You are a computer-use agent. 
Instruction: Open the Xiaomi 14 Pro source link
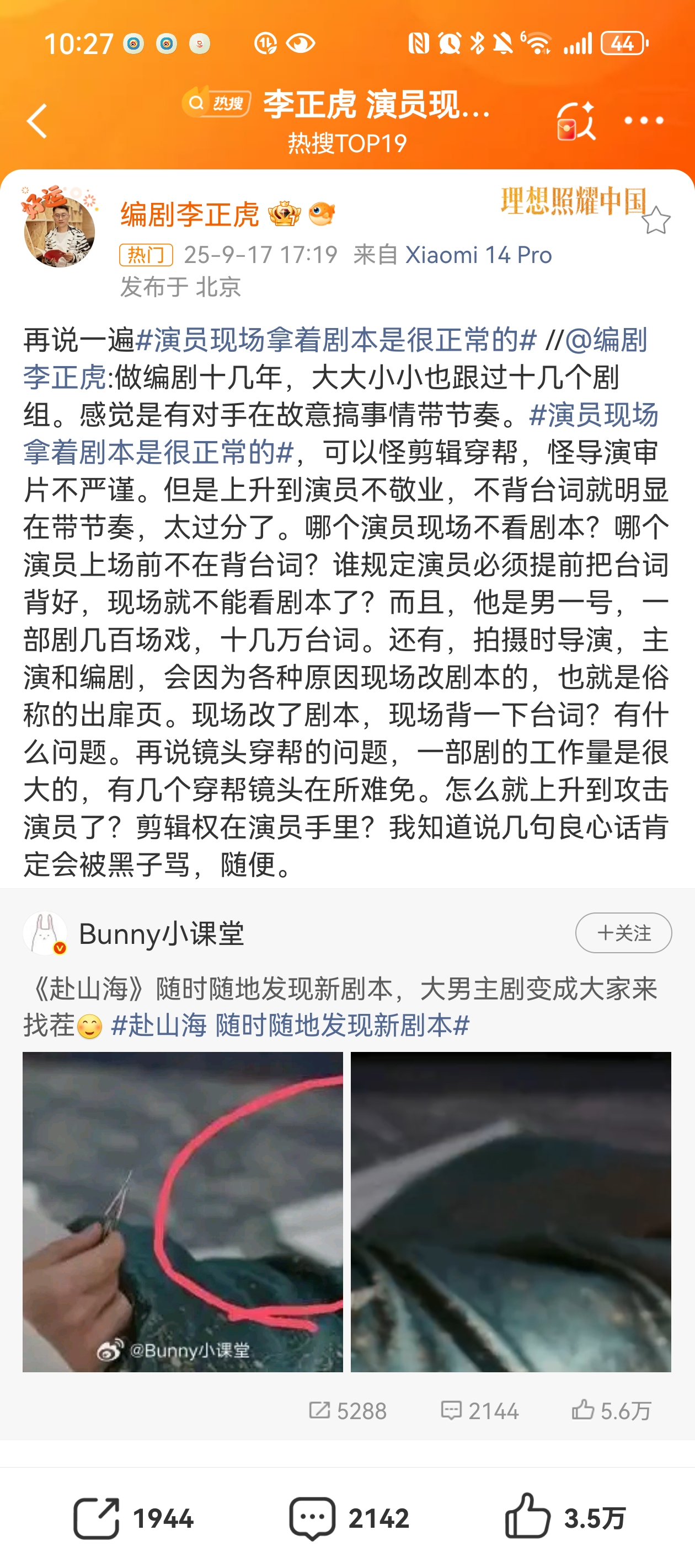pos(478,254)
